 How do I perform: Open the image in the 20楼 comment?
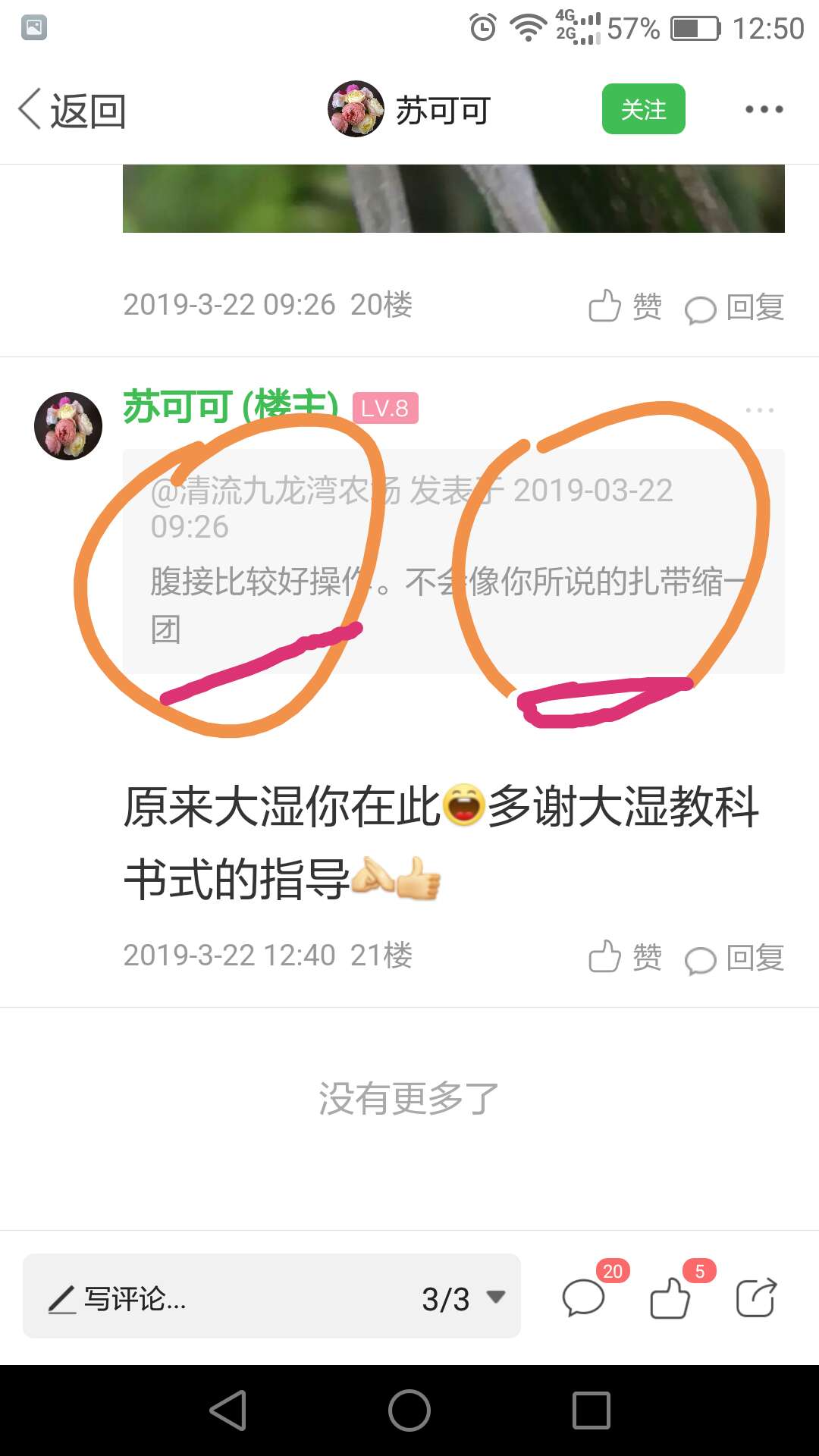pos(453,199)
